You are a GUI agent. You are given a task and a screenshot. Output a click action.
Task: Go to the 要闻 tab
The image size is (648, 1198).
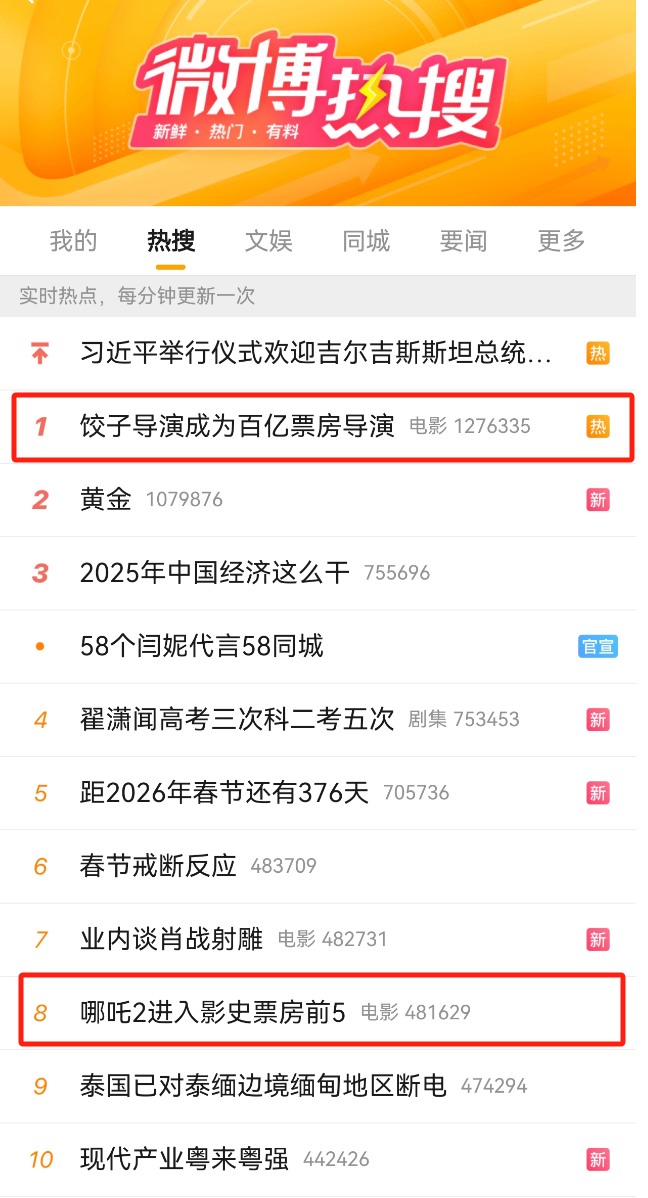(x=463, y=241)
